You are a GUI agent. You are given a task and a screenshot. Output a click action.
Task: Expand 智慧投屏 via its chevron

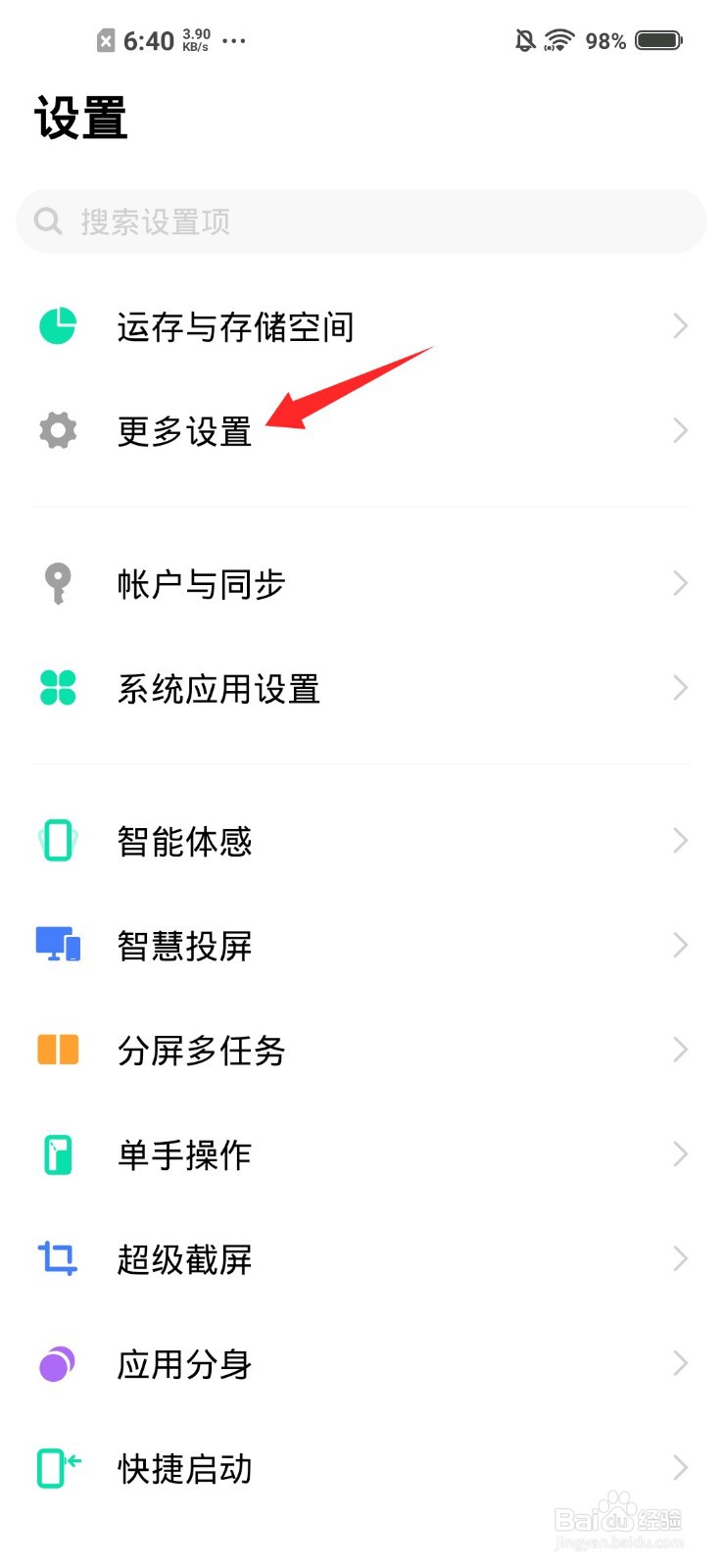tap(680, 945)
